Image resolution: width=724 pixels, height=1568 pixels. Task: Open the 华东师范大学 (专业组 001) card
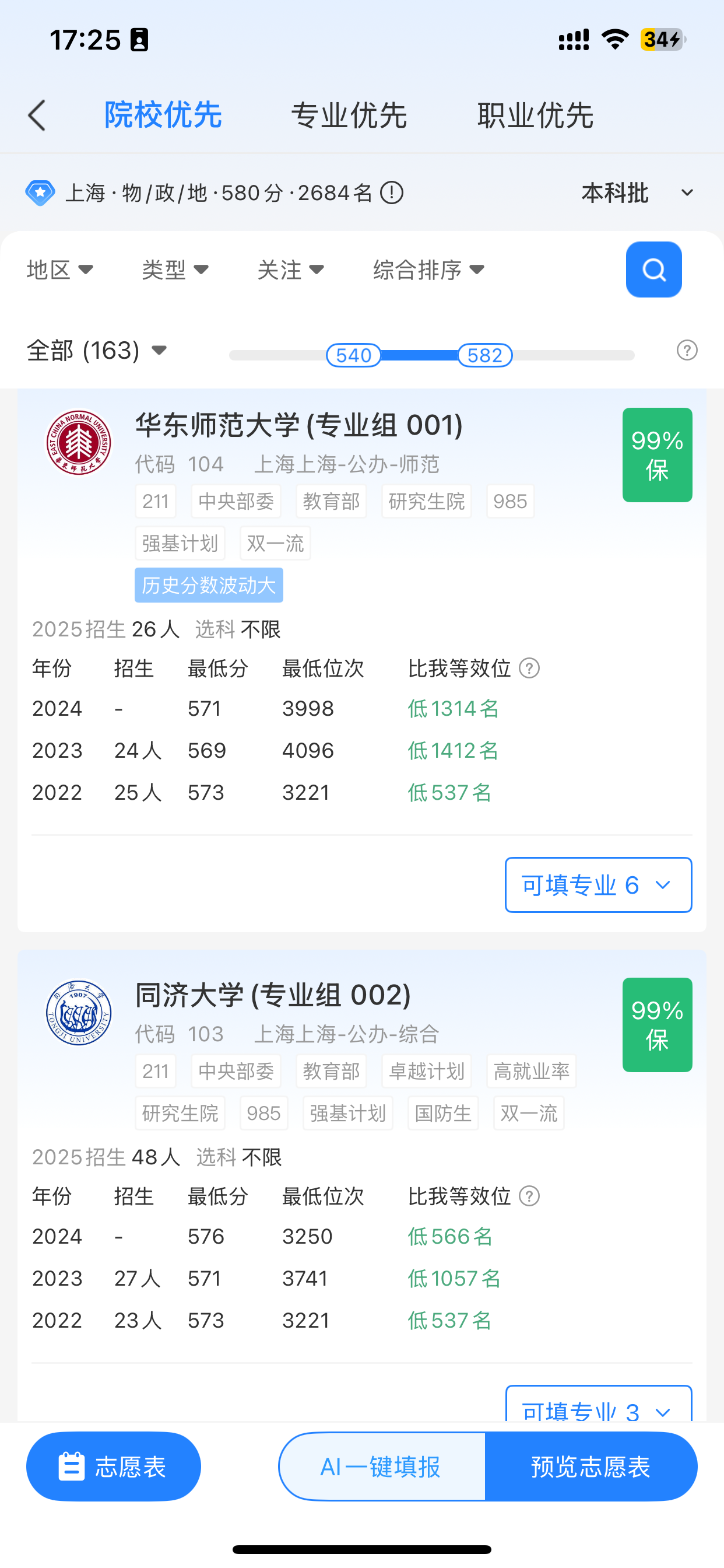pyautogui.click(x=298, y=425)
